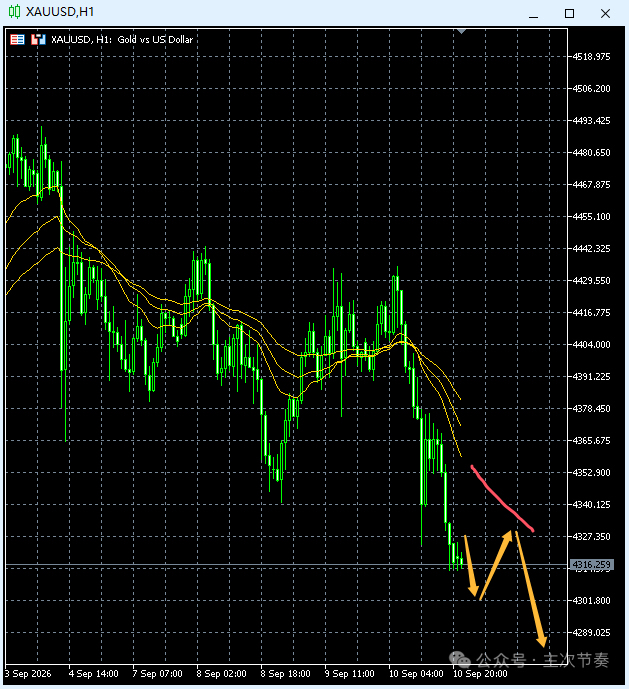Close the XAUUSD,H1 chart window
The image size is (629, 689).
[x=605, y=14]
